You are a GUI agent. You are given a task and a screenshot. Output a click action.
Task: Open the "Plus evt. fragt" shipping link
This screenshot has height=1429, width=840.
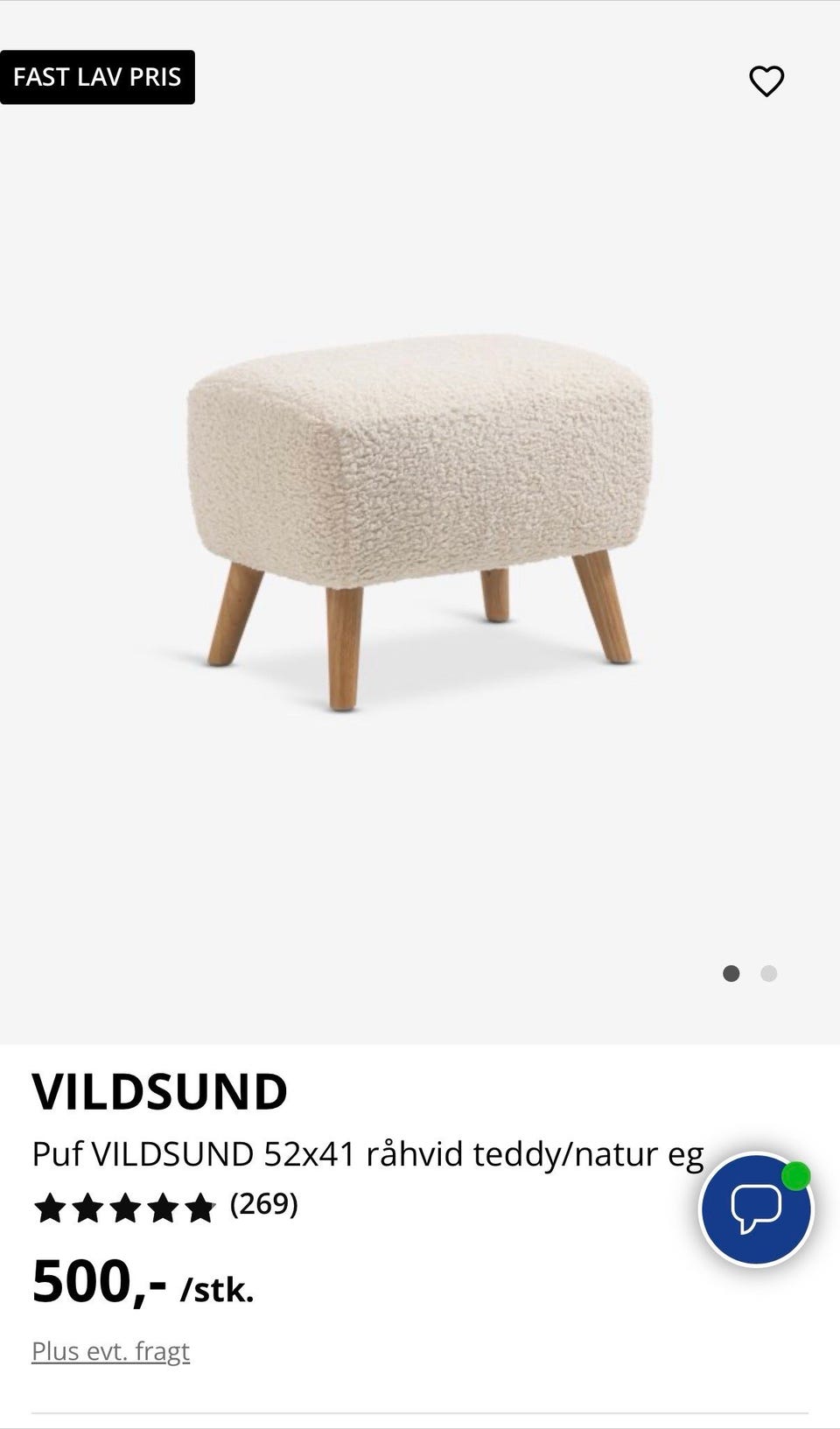(x=110, y=1351)
